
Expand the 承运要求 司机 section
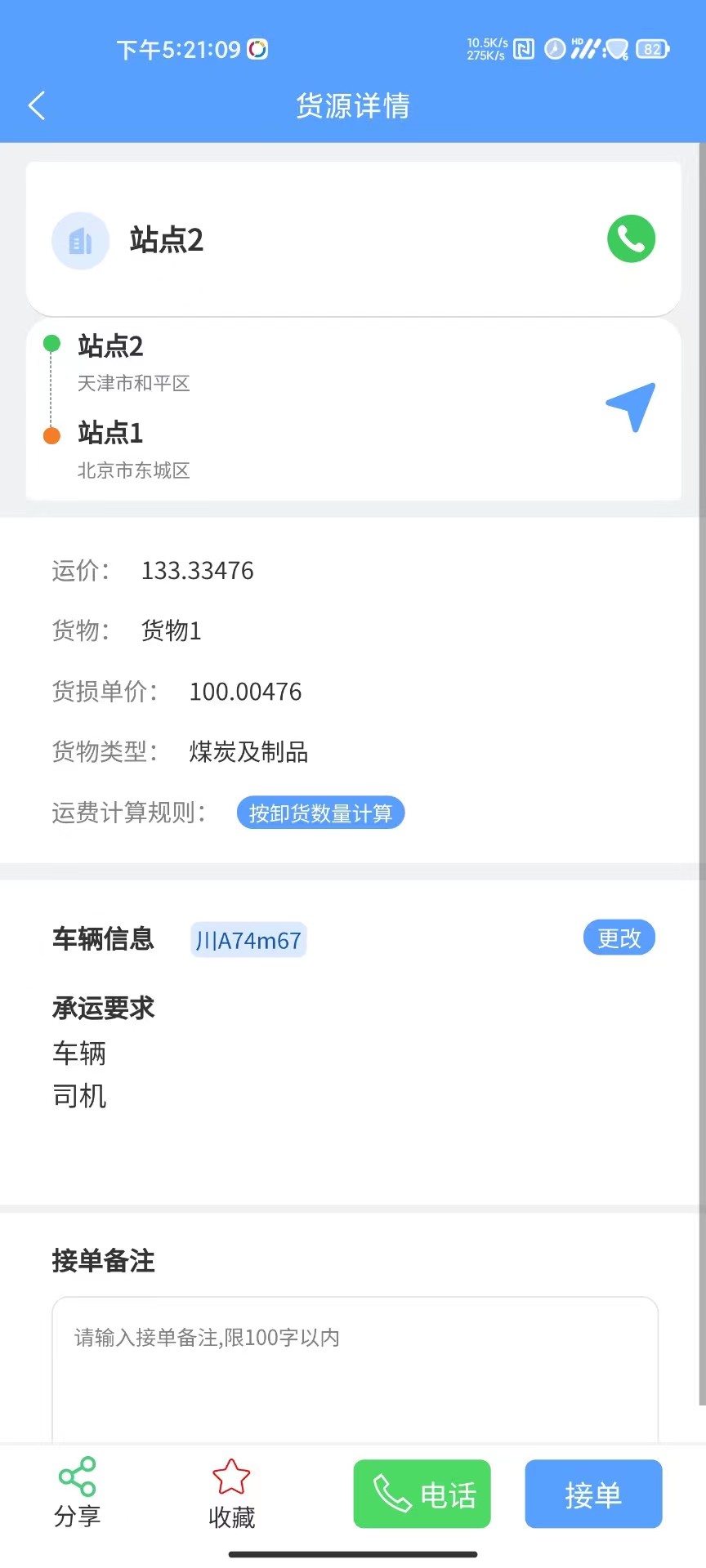tap(78, 1095)
